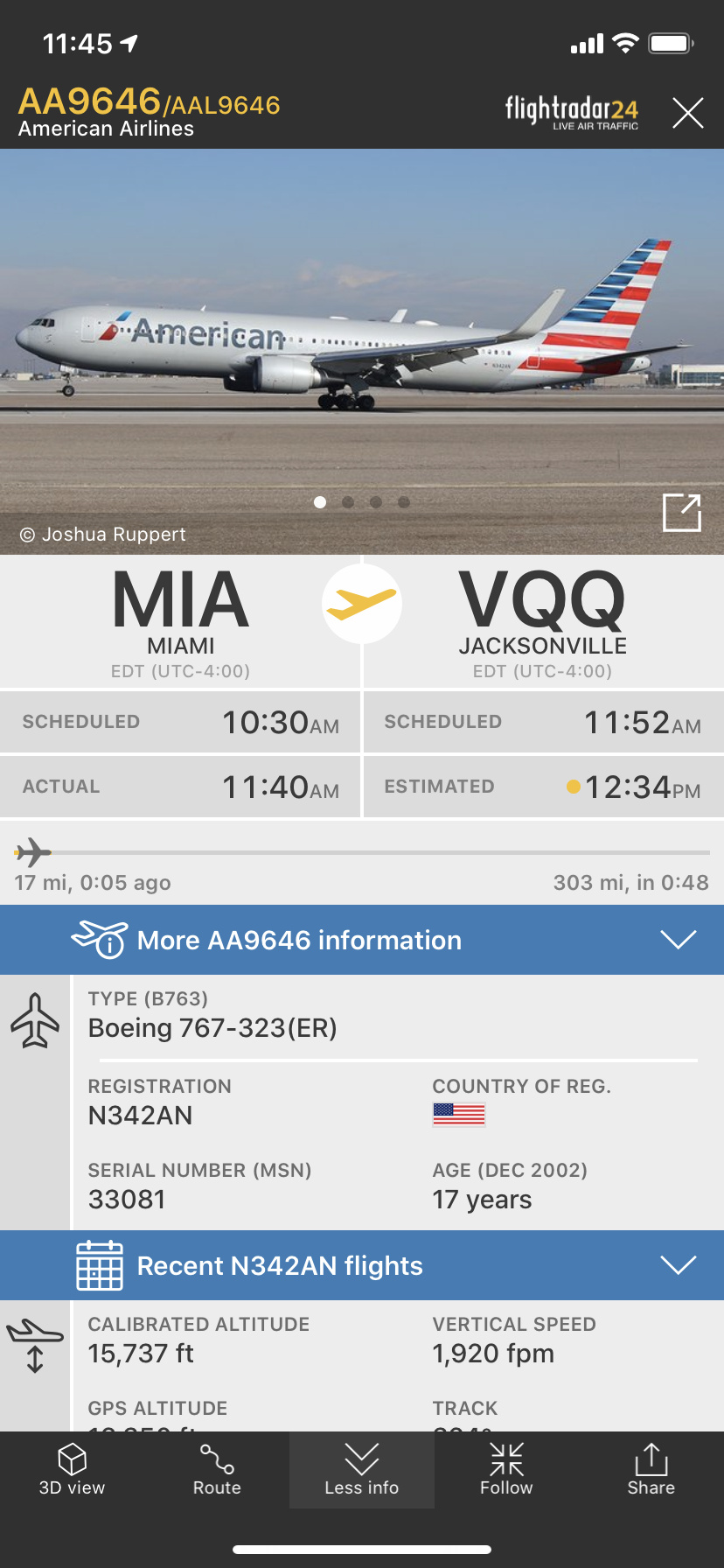Expand Recent N342AN flights section
The image size is (724, 1568).
(362, 1265)
